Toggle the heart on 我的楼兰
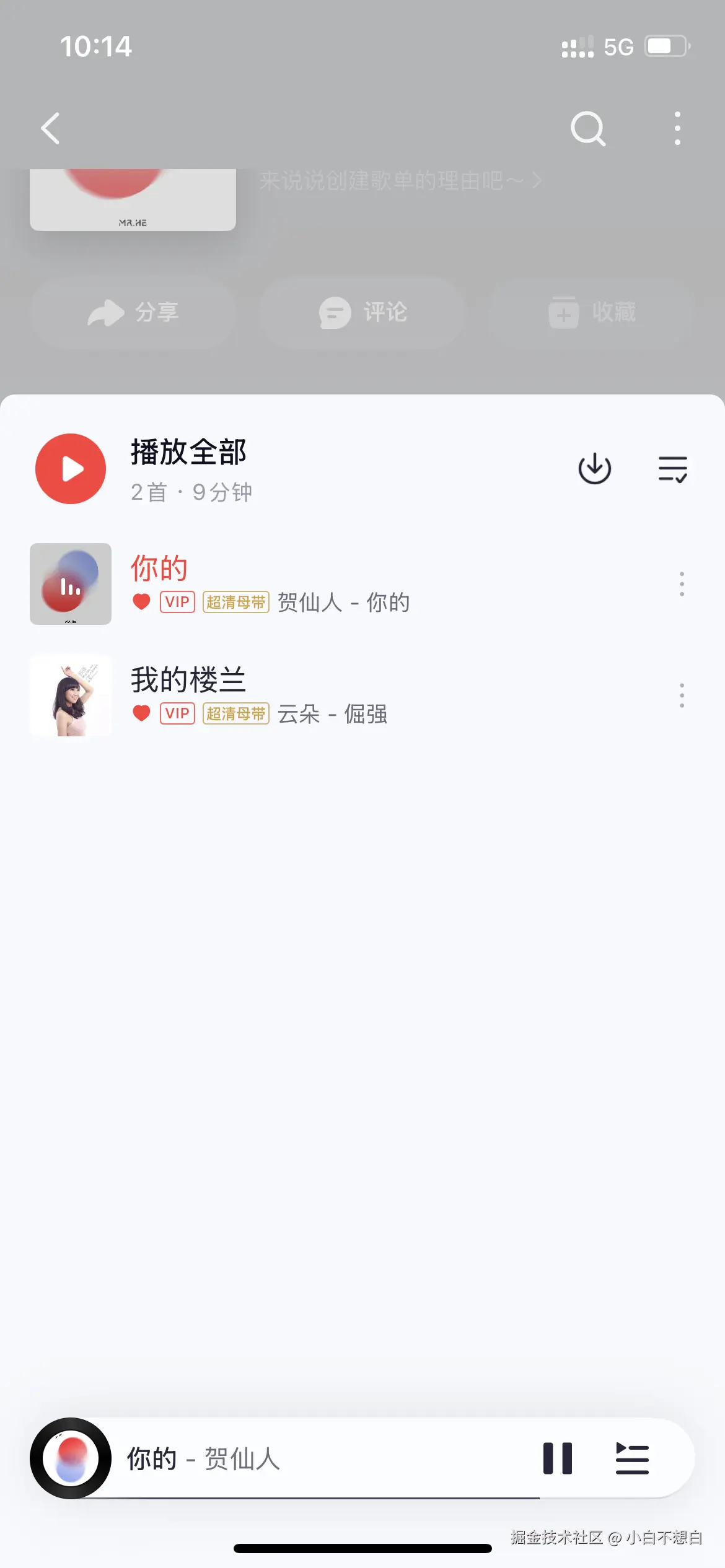The image size is (725, 1568). click(x=141, y=713)
